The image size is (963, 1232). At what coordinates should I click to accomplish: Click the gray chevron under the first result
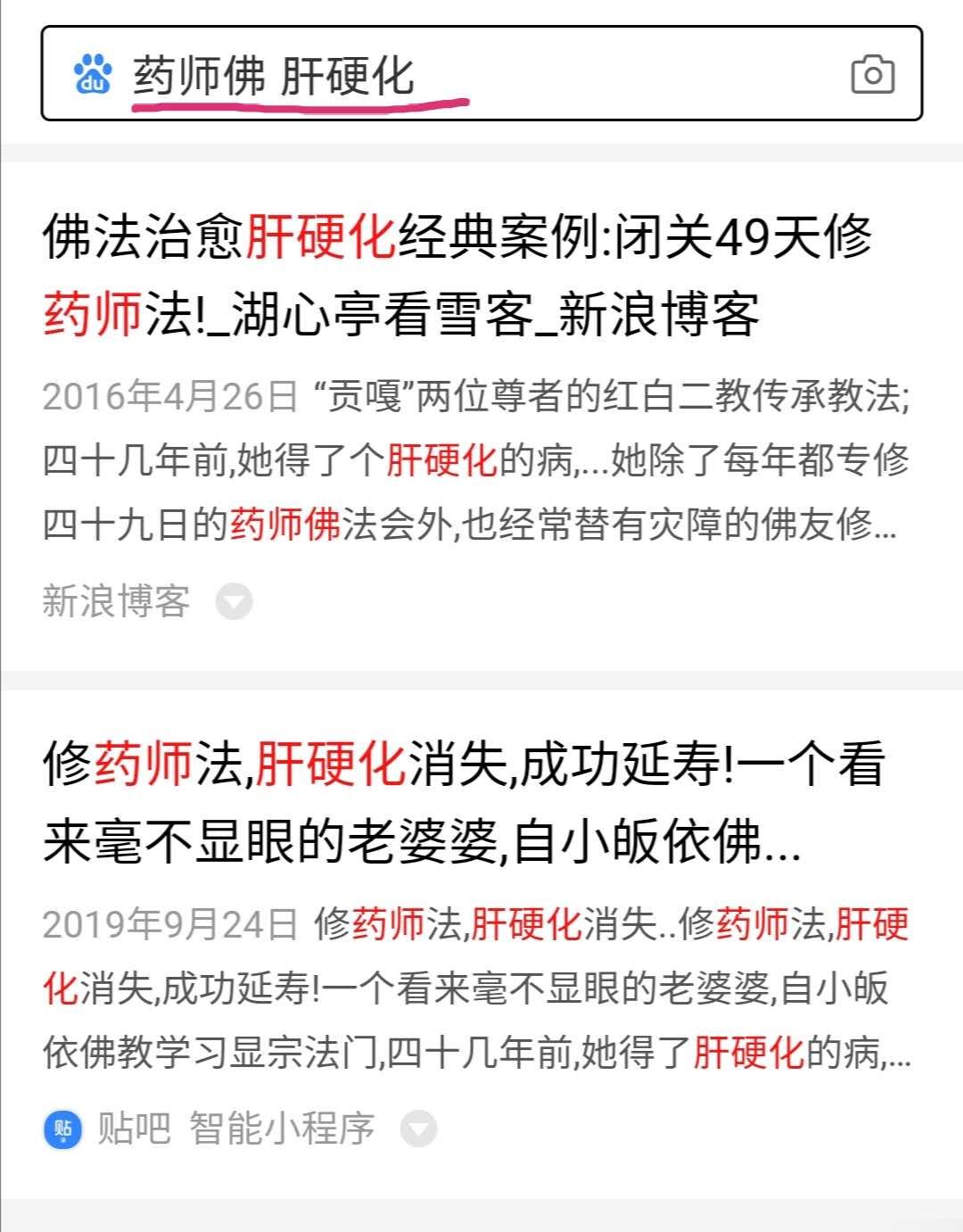(x=235, y=603)
